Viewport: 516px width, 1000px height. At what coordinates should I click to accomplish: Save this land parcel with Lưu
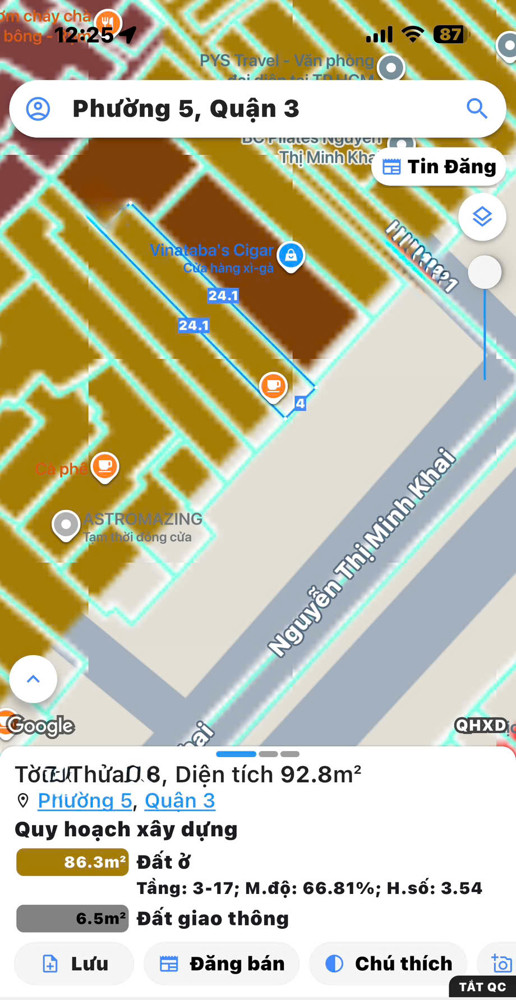[x=74, y=964]
